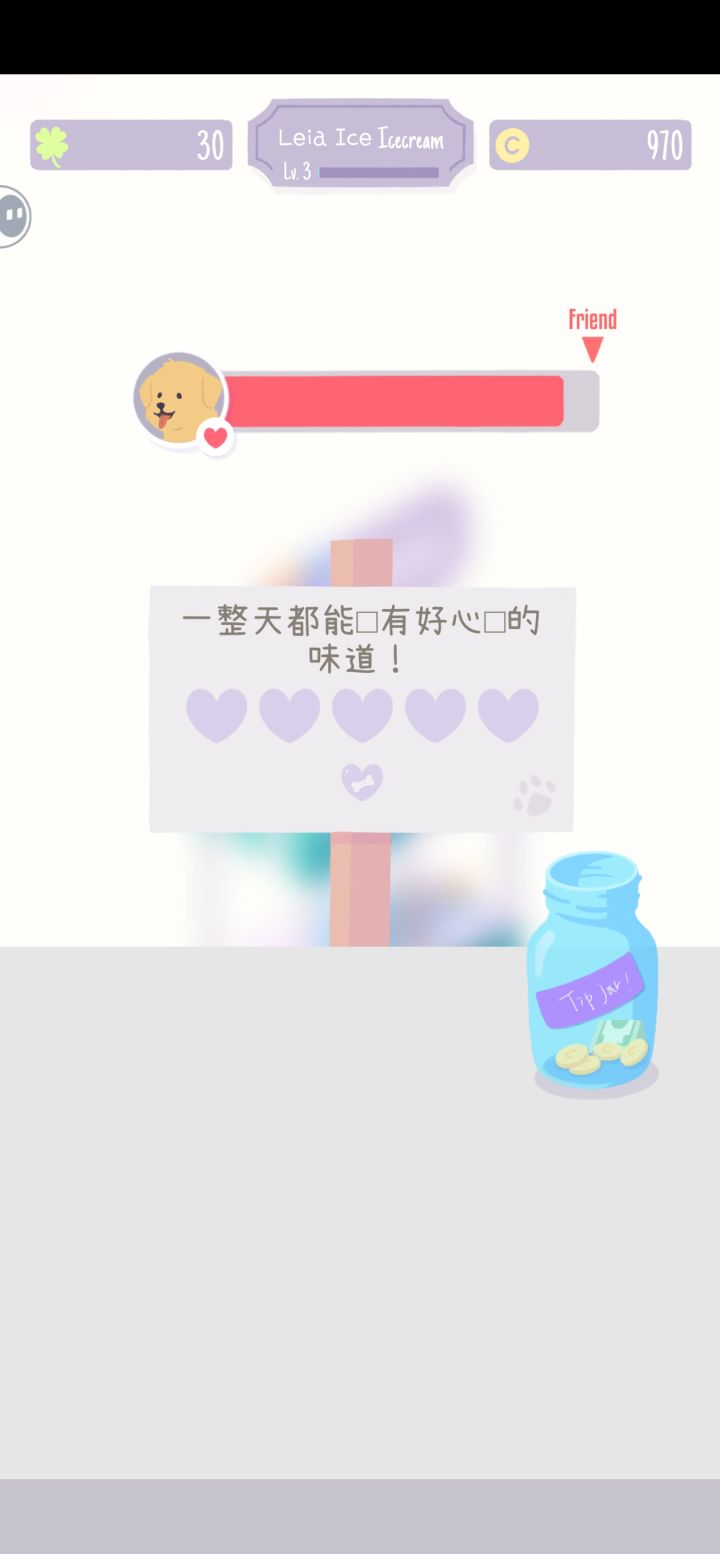This screenshot has height=1554, width=720.
Task: Tap the red Friend flag marker
Action: [592, 330]
